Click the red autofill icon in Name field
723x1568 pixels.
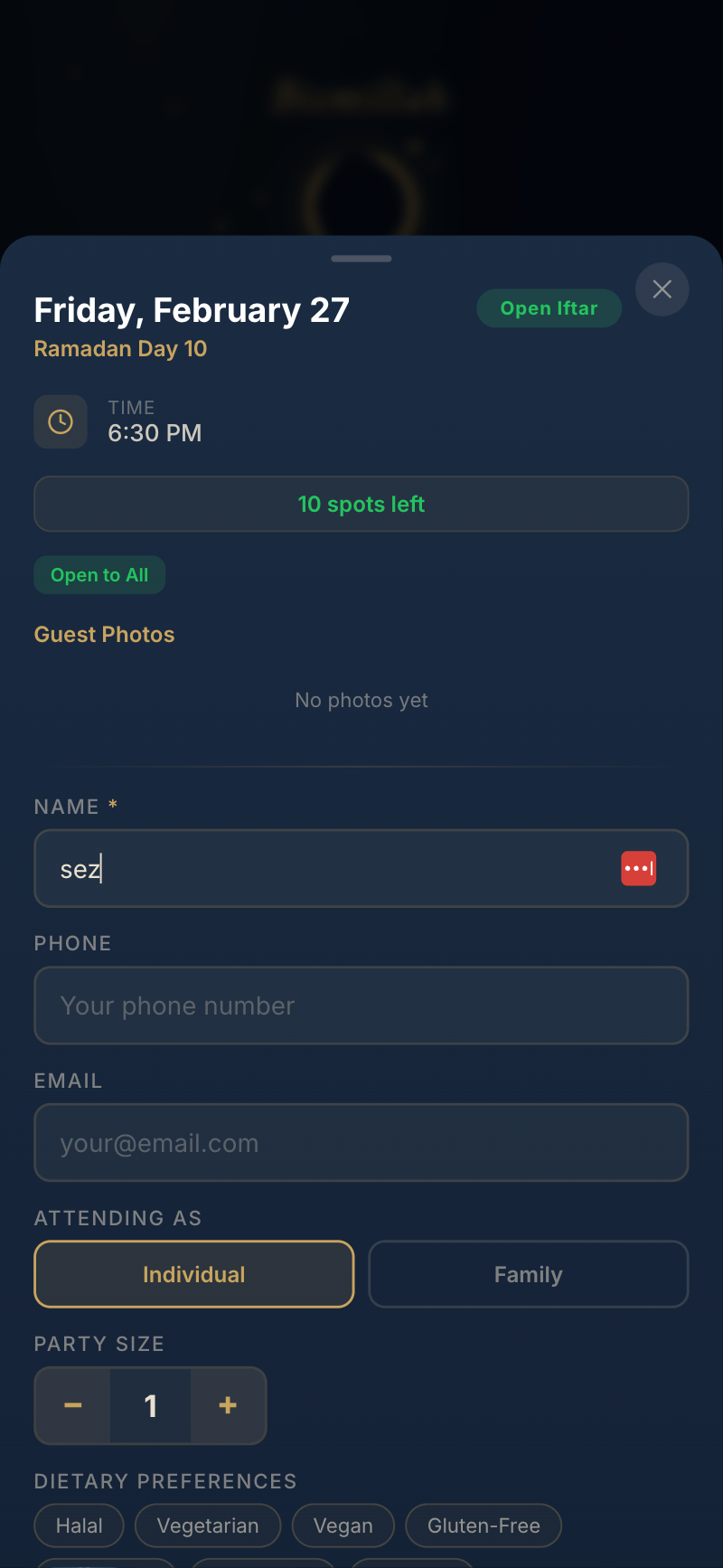pyautogui.click(x=639, y=868)
